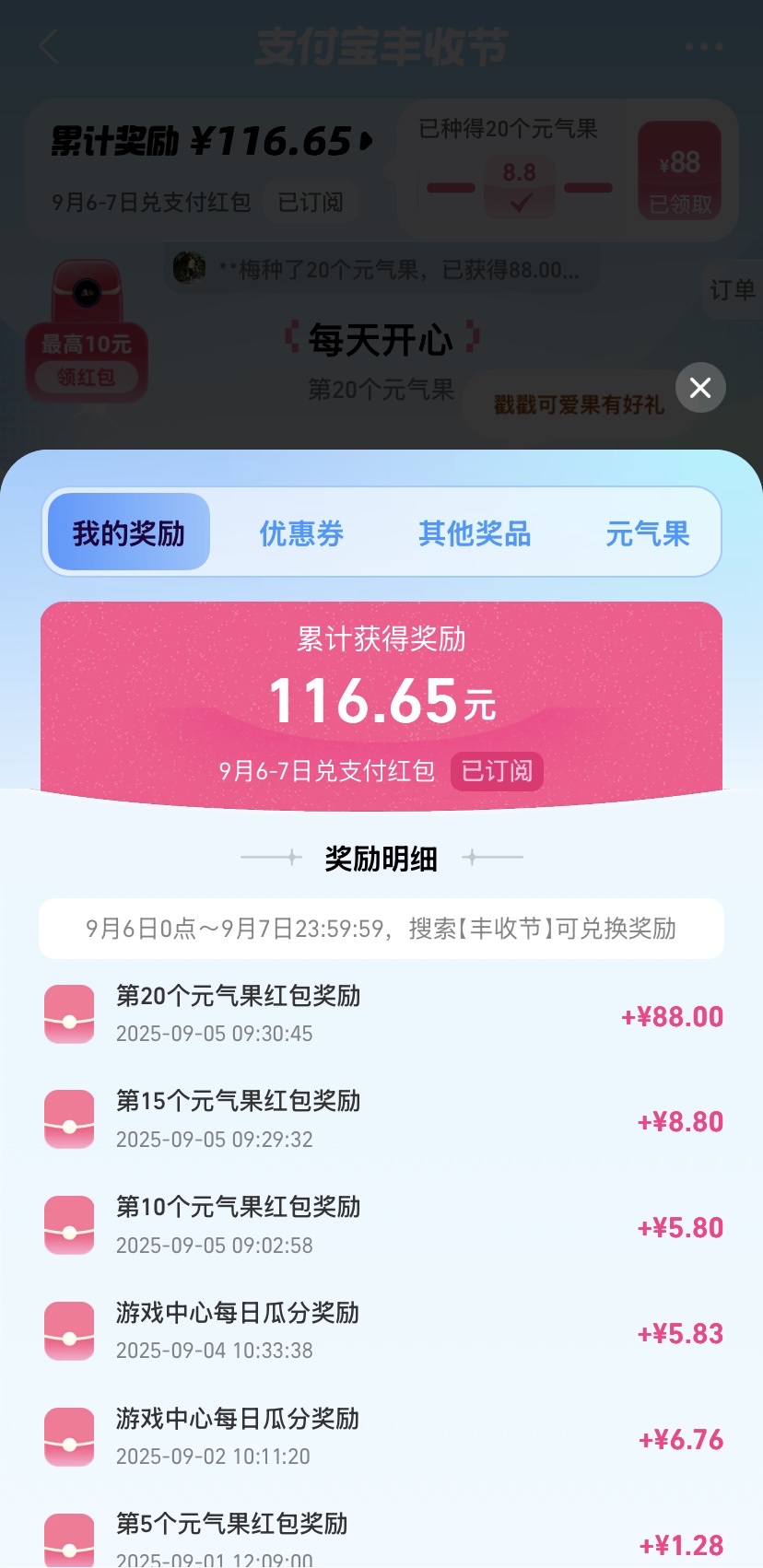Close the rewards popup

[x=700, y=388]
